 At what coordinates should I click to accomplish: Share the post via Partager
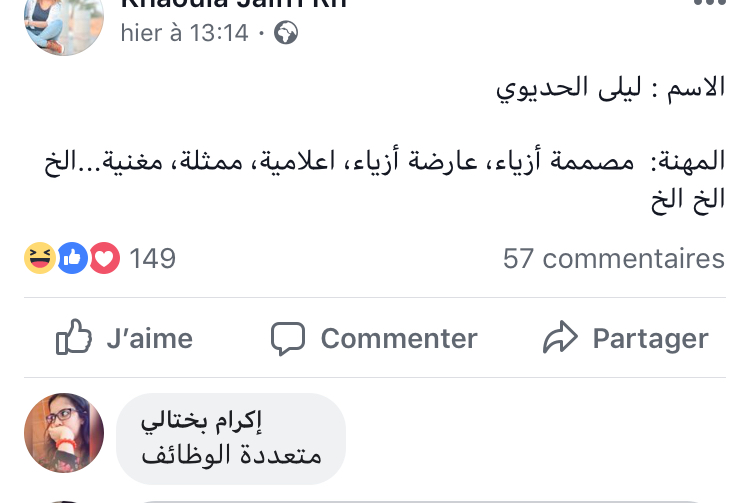[x=626, y=338]
